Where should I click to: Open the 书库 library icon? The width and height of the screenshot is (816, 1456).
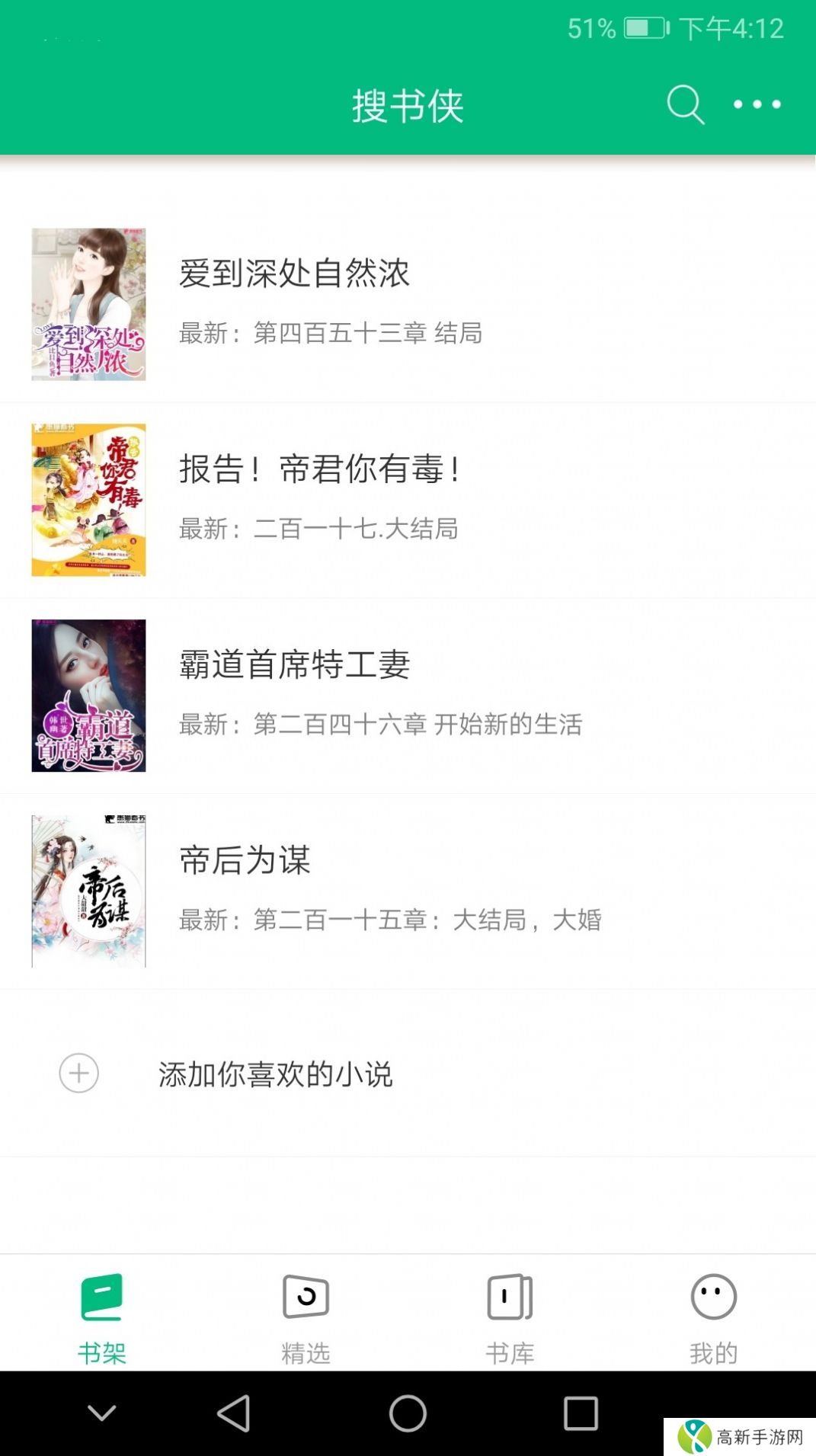[x=508, y=1297]
